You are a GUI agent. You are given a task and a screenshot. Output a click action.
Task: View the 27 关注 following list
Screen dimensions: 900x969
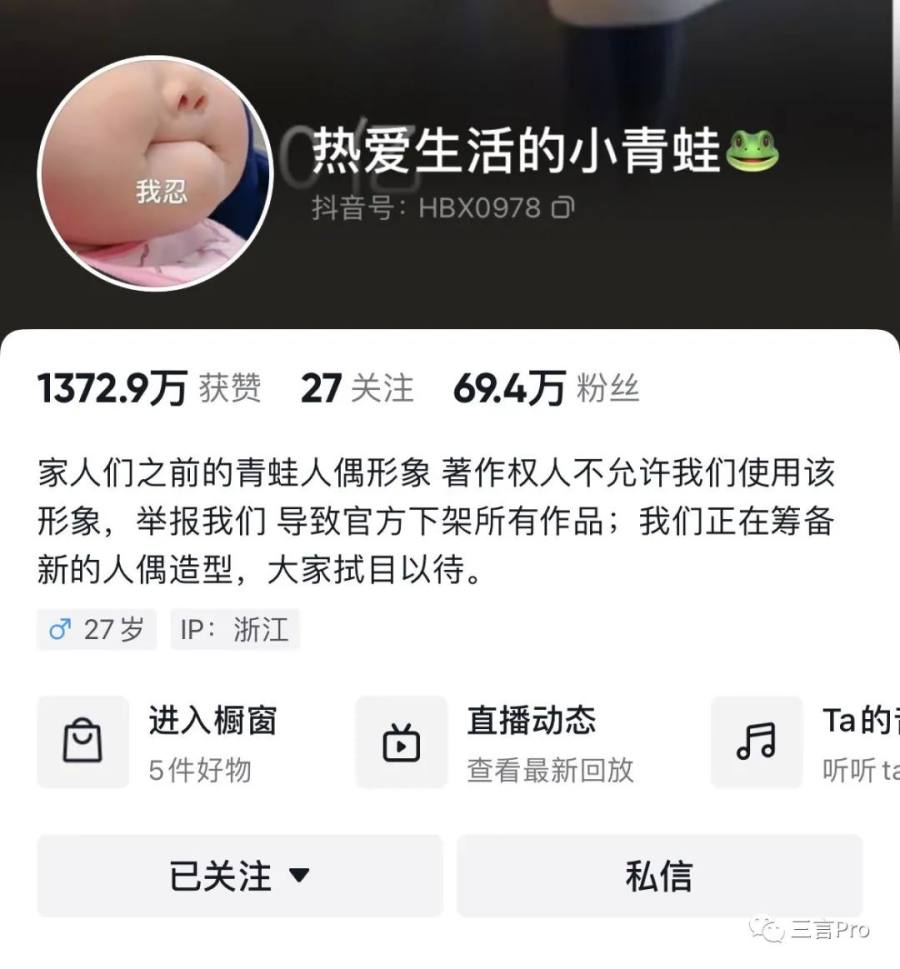356,388
